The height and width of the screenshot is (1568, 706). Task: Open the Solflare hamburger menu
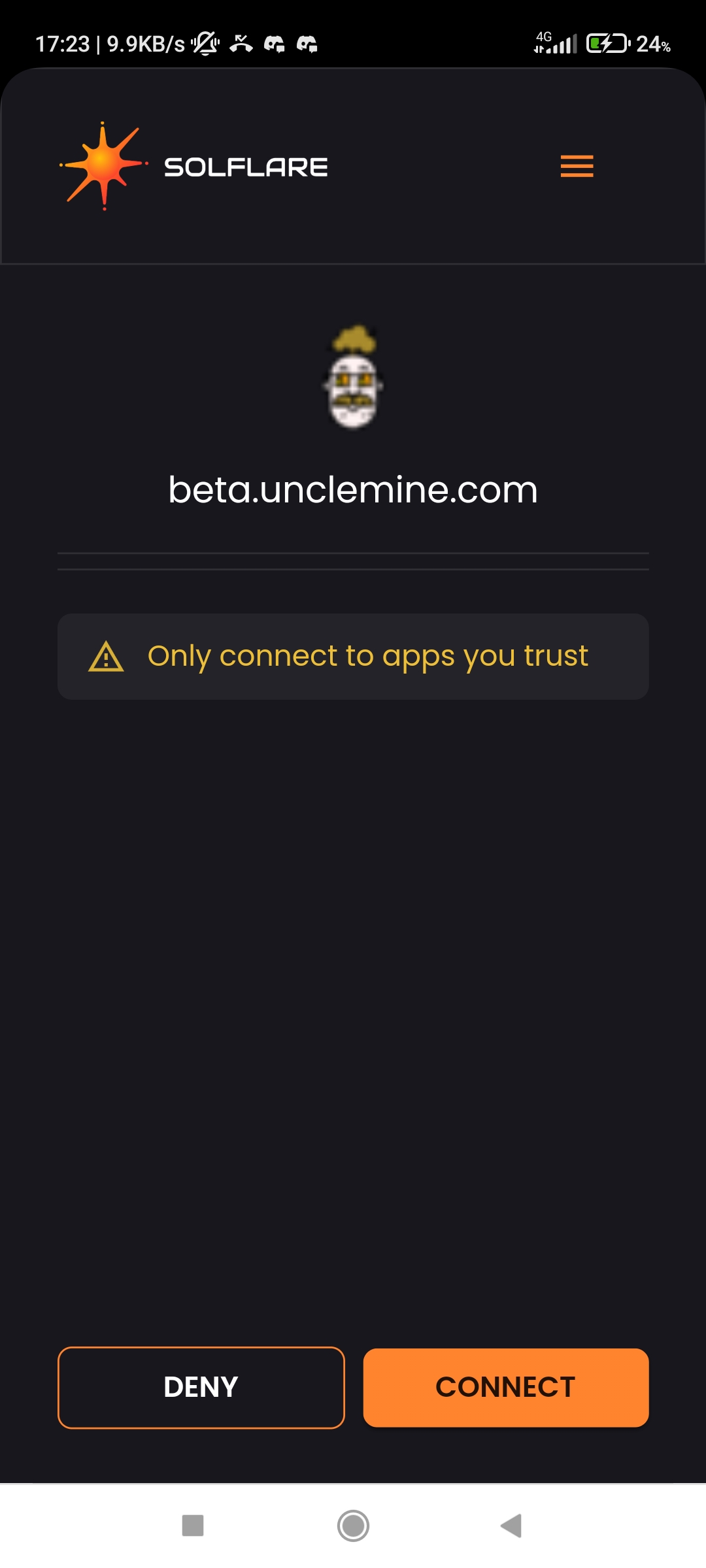(x=577, y=166)
